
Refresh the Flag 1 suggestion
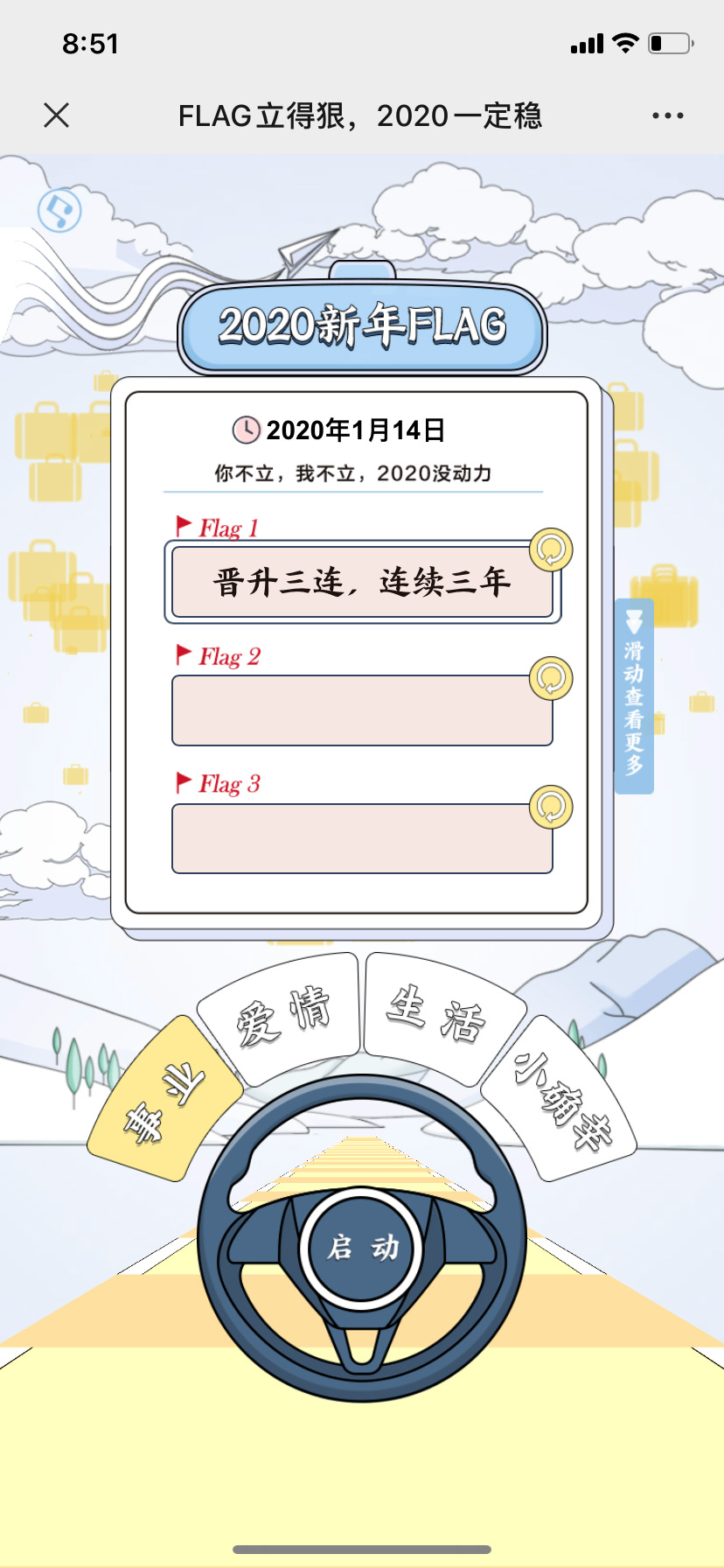click(x=551, y=549)
